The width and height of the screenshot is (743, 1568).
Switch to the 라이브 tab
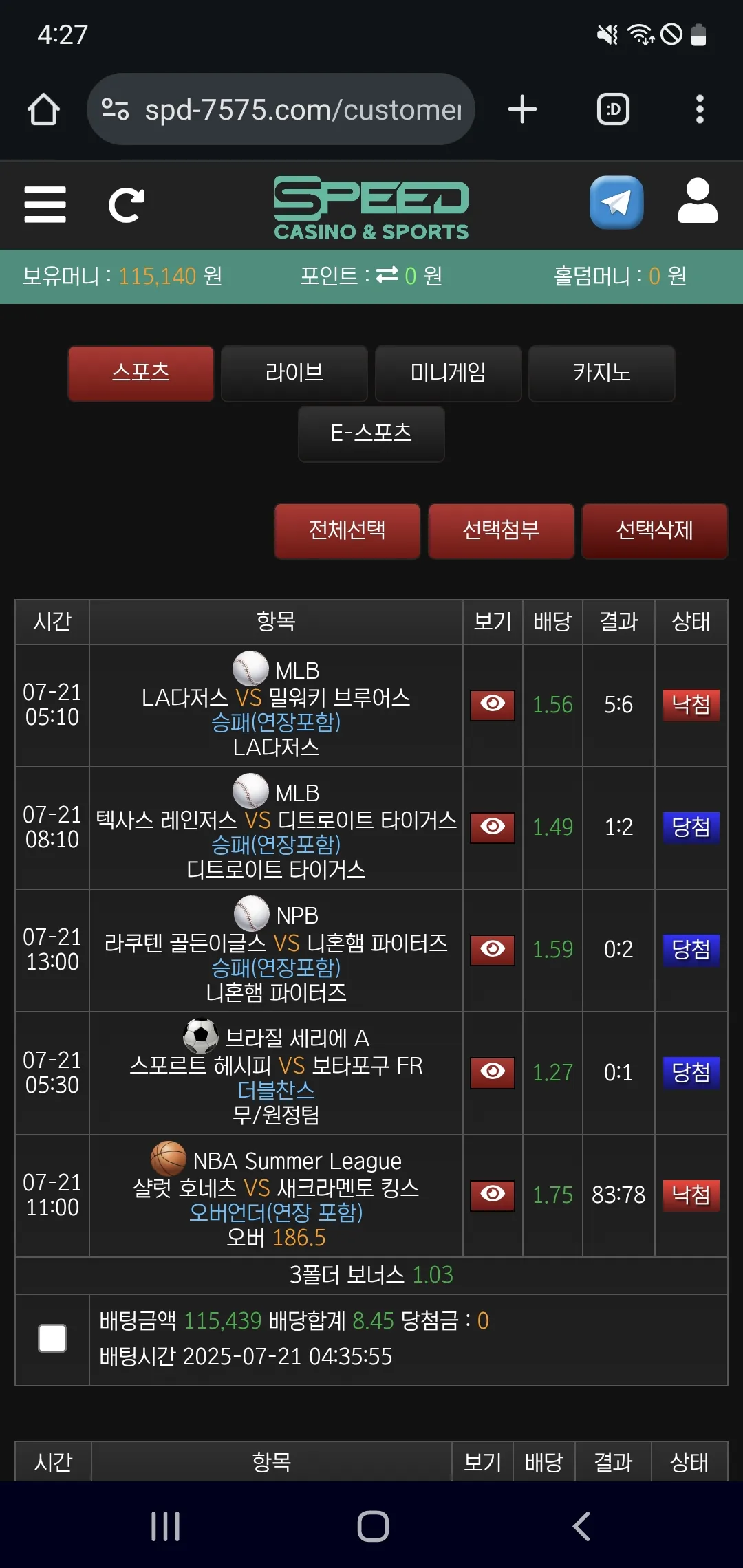(294, 373)
